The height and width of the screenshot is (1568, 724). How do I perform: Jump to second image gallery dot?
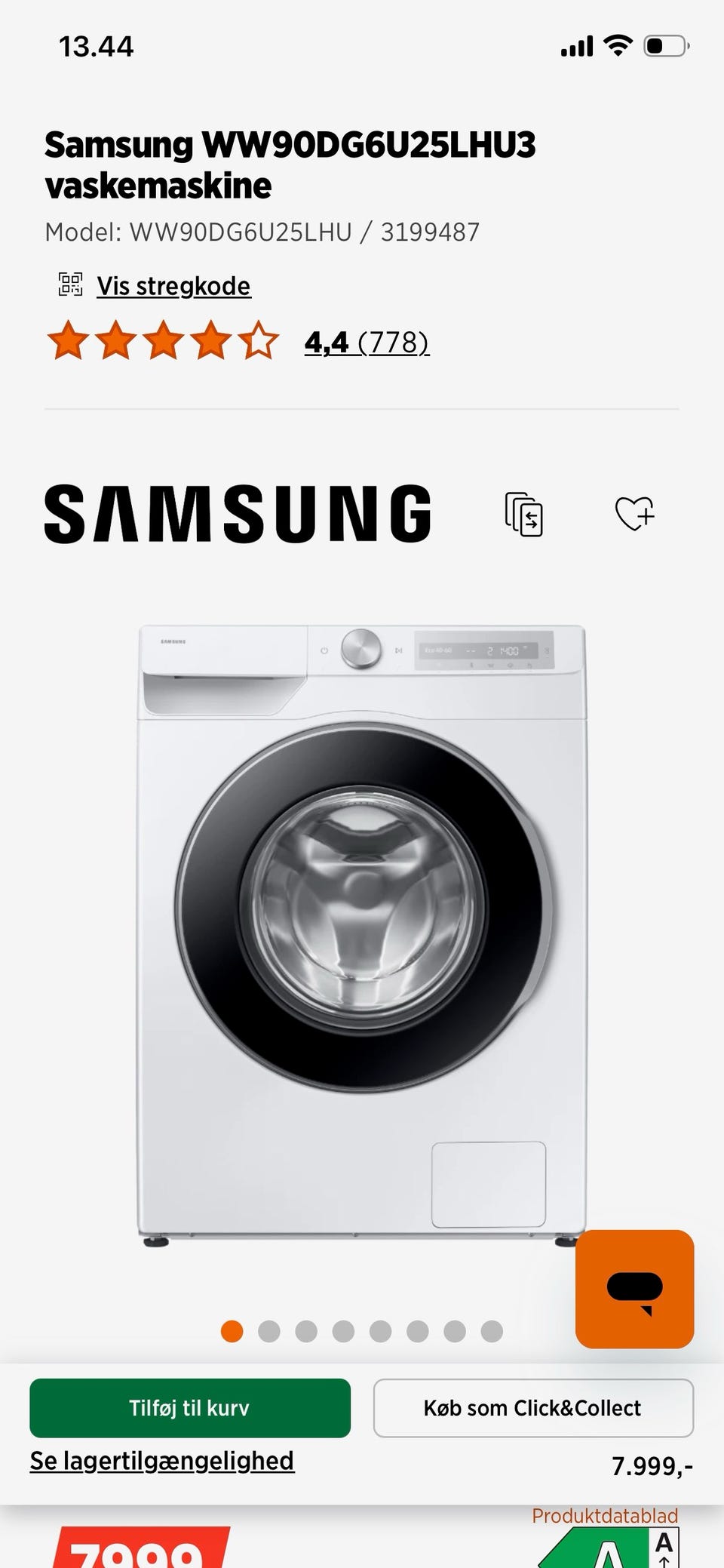(269, 1332)
